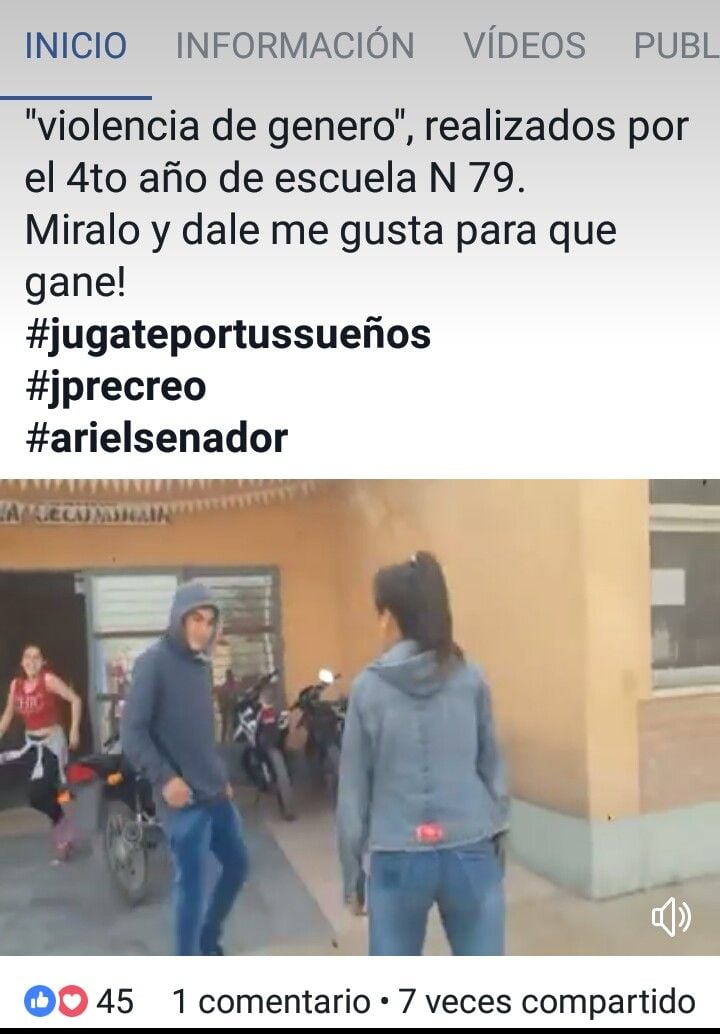Open the #jprecreo hashtag

(116, 386)
